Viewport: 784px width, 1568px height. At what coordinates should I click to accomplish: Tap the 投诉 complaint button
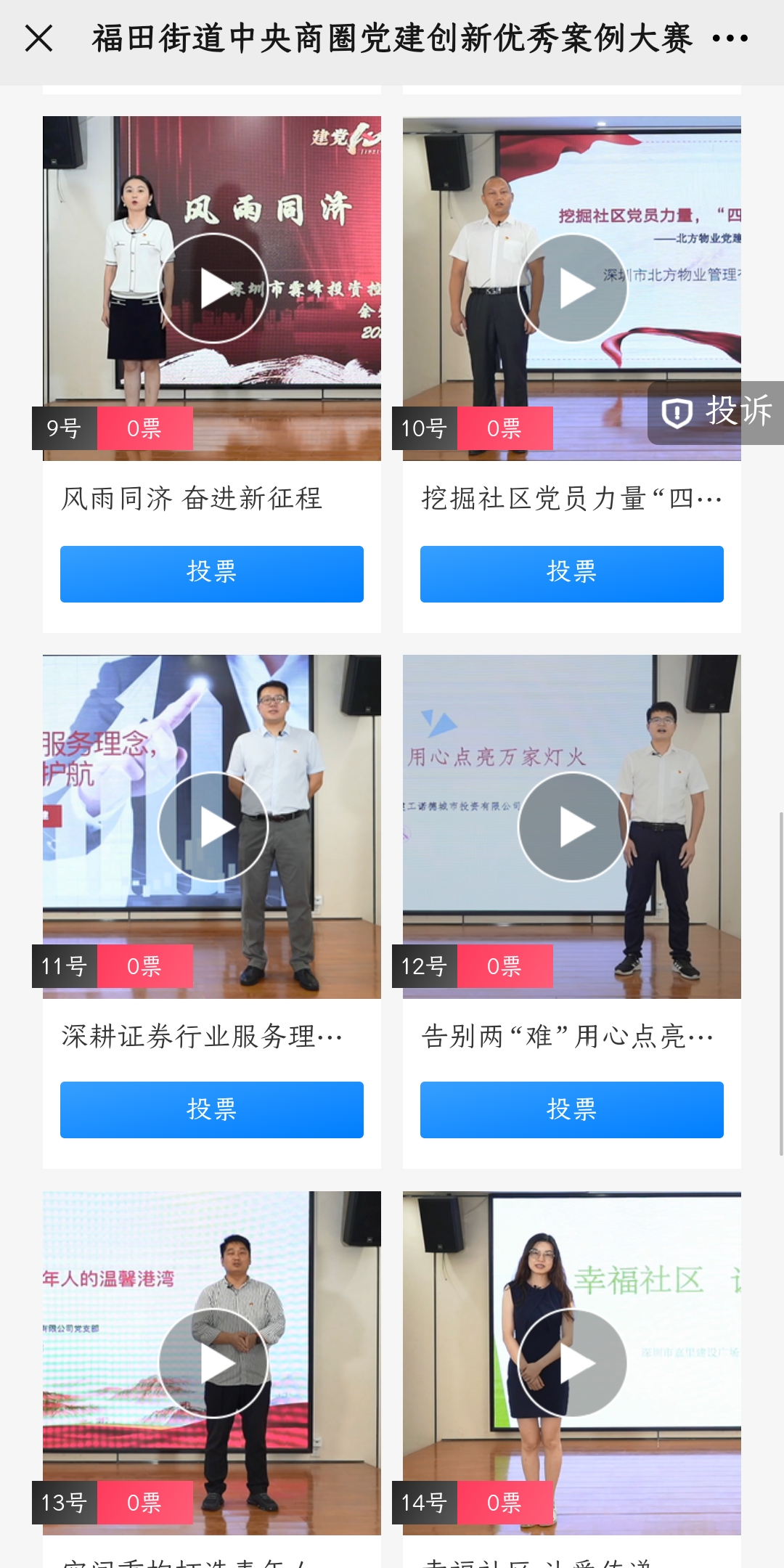(x=716, y=412)
